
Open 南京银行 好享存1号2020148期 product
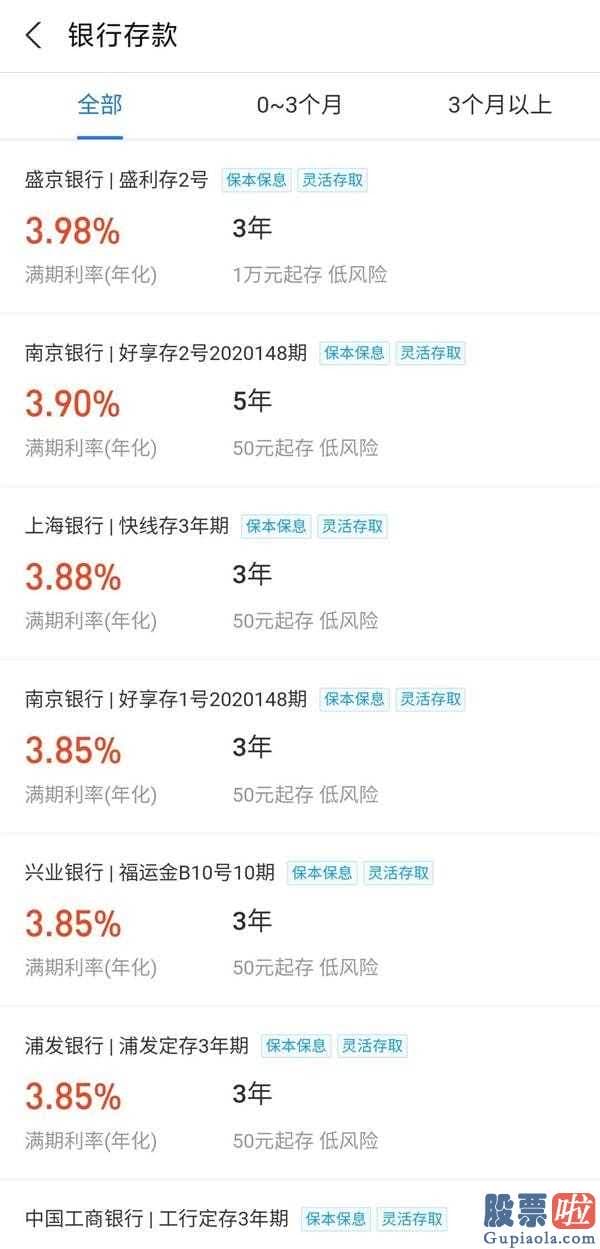pyautogui.click(x=300, y=746)
